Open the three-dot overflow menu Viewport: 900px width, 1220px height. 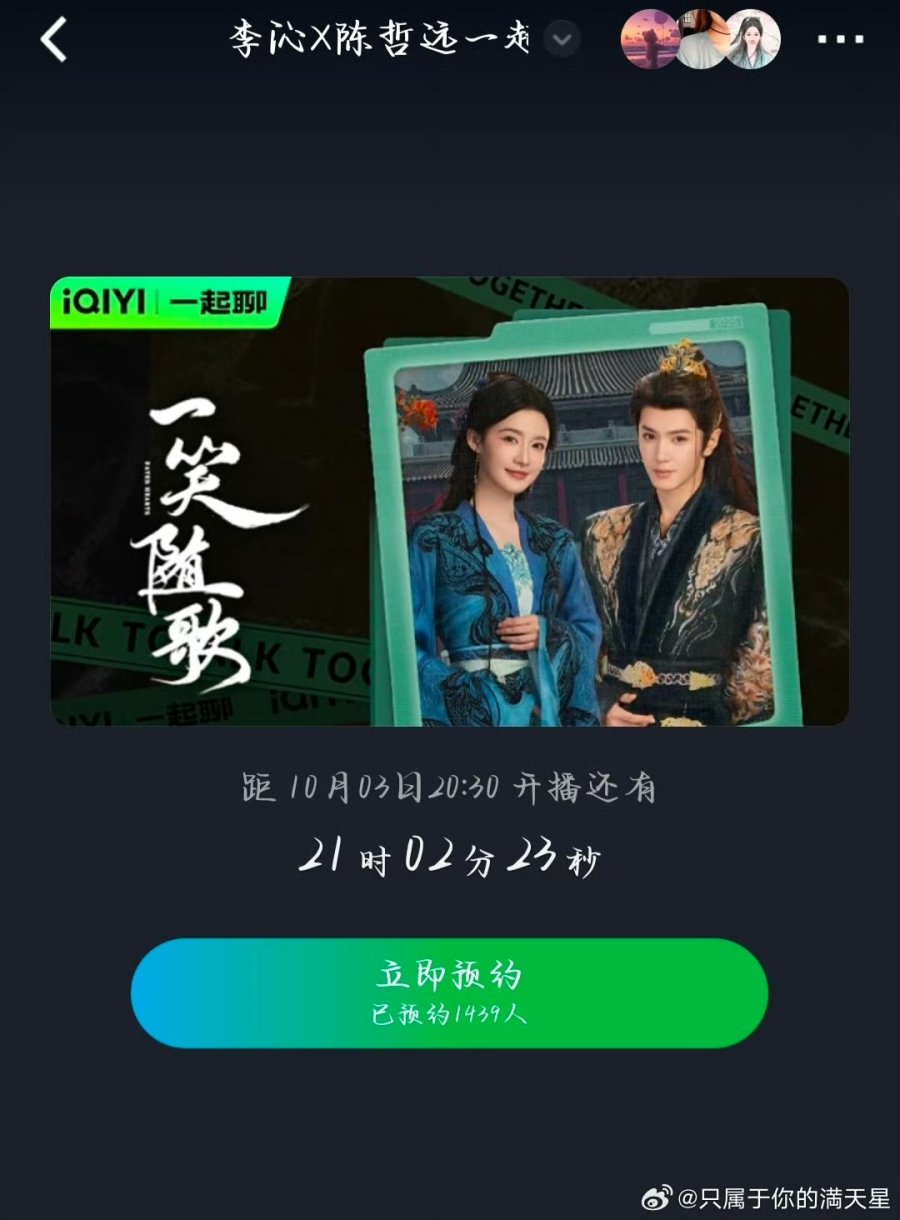tap(839, 40)
